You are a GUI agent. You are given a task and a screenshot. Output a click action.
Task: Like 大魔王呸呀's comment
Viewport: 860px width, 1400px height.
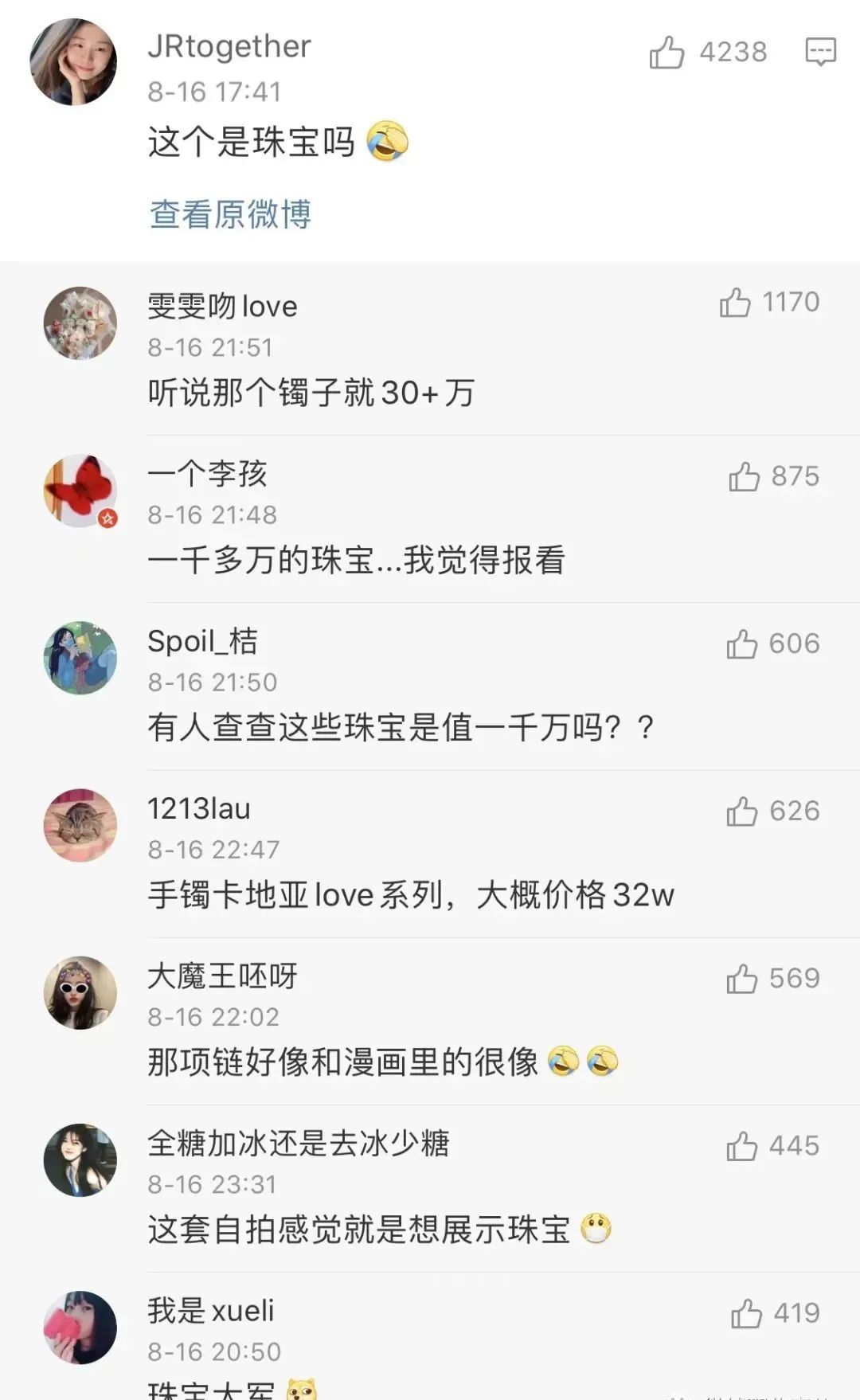pyautogui.click(x=741, y=978)
